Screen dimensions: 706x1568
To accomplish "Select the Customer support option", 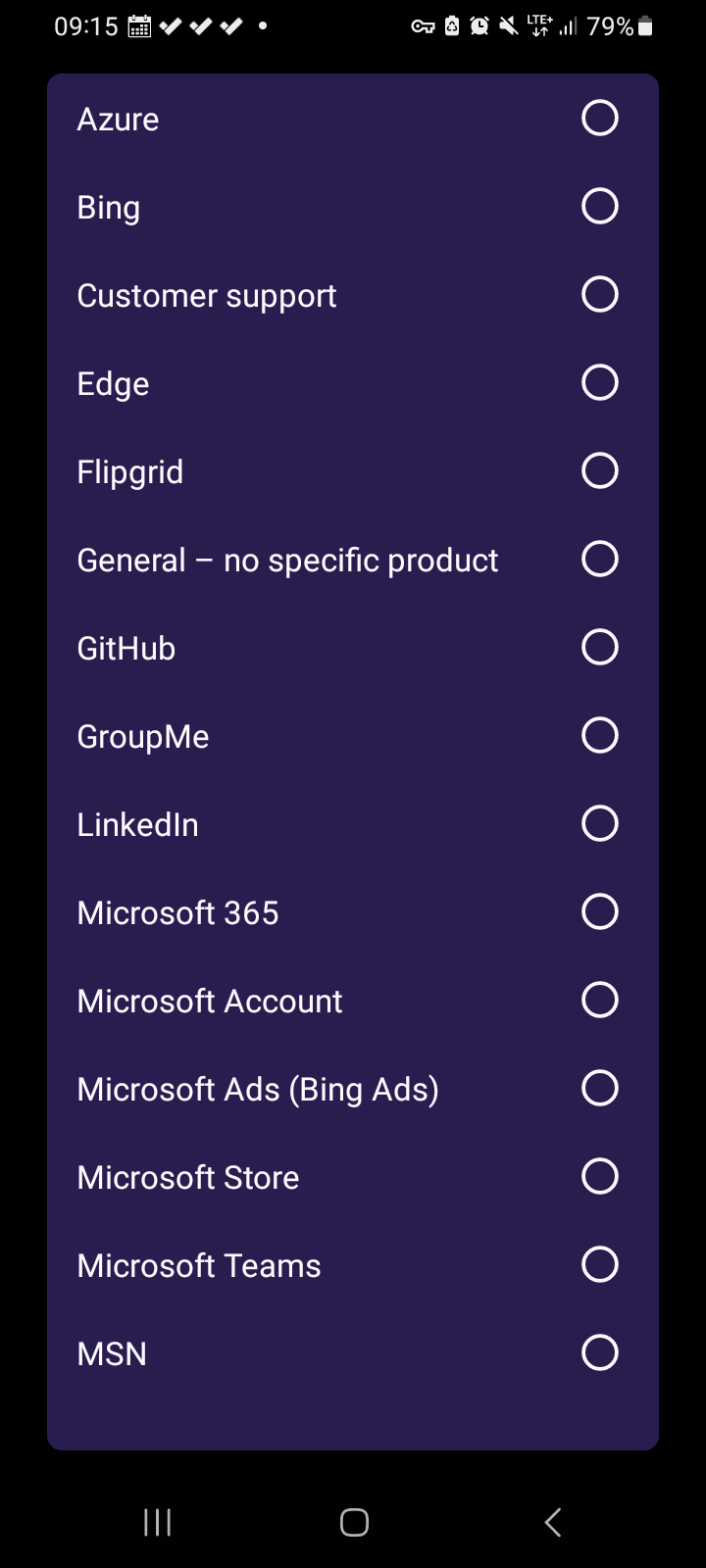I will coord(599,295).
